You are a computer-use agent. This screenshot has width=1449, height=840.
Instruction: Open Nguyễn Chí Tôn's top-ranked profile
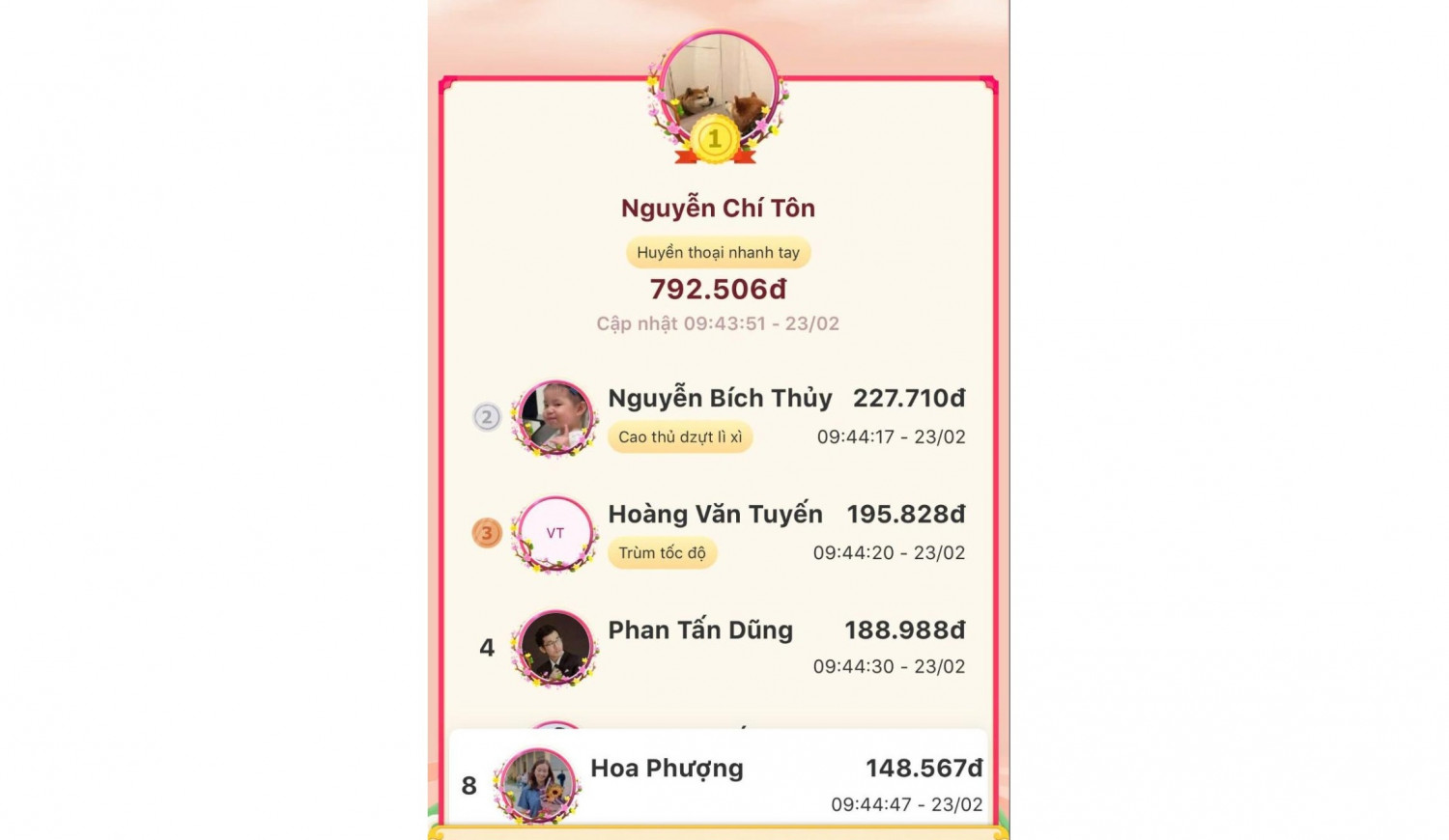(718, 208)
